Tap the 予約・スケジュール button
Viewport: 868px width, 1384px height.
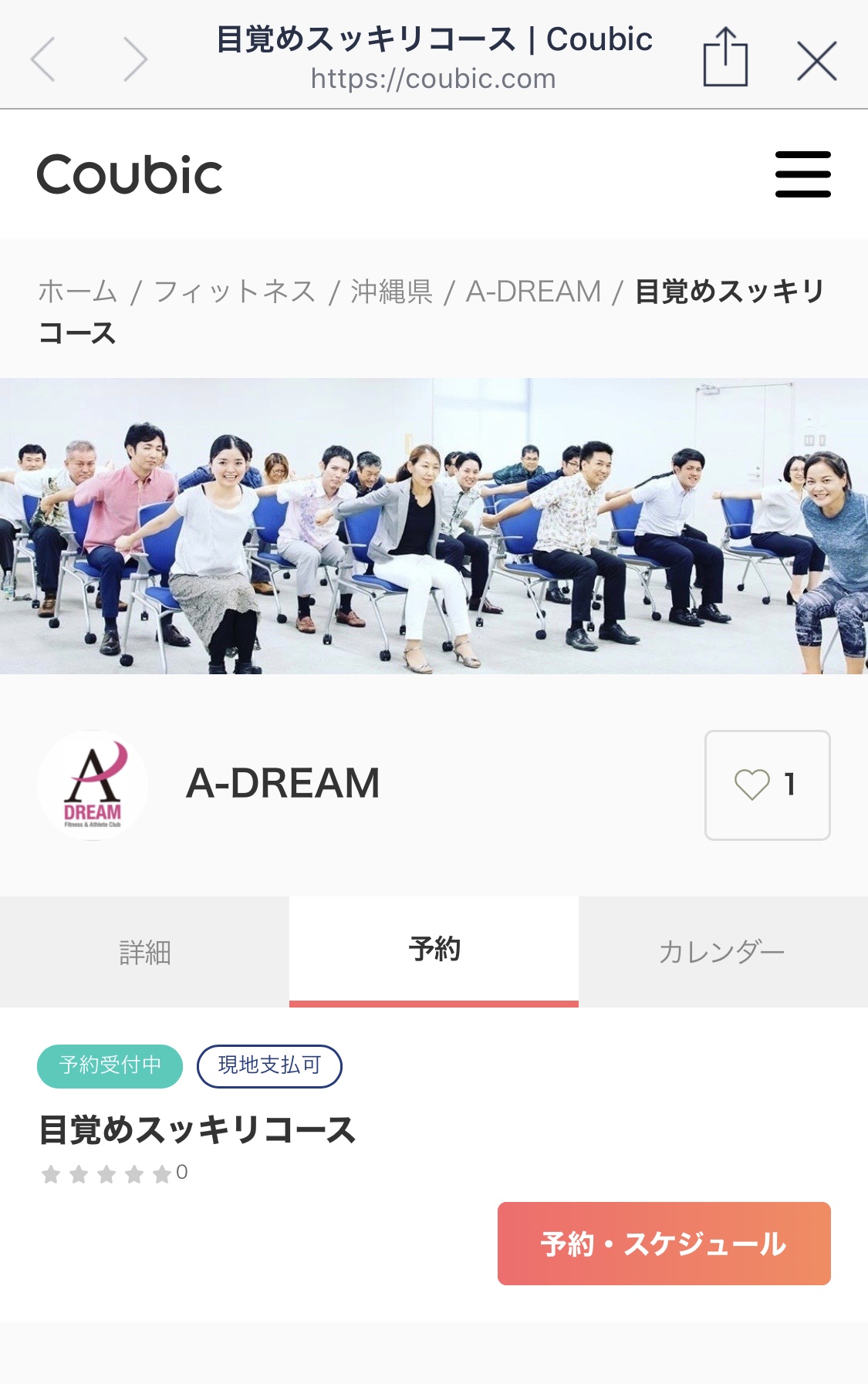(664, 1244)
